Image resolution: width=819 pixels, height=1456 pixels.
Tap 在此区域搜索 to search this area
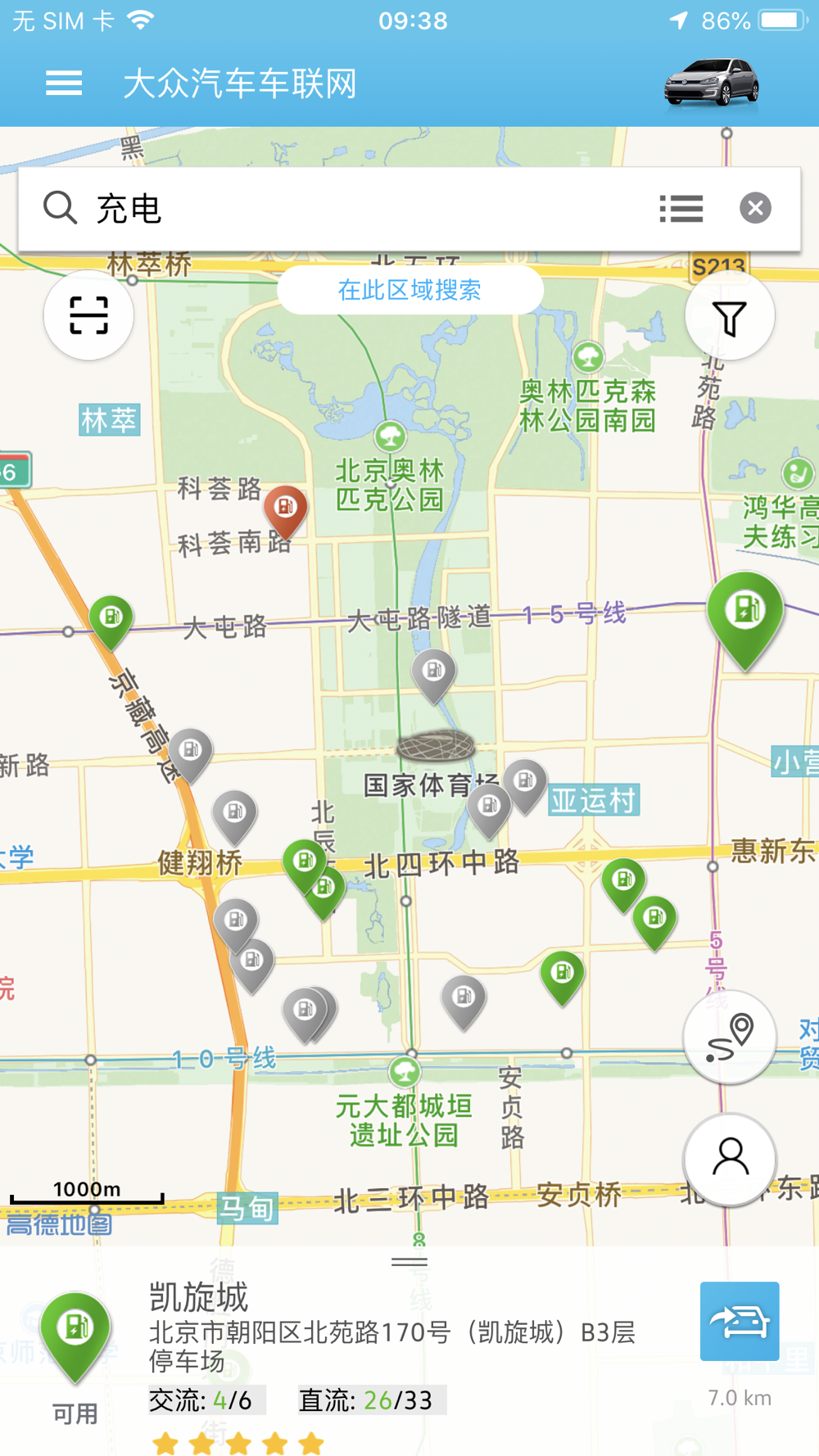[409, 290]
